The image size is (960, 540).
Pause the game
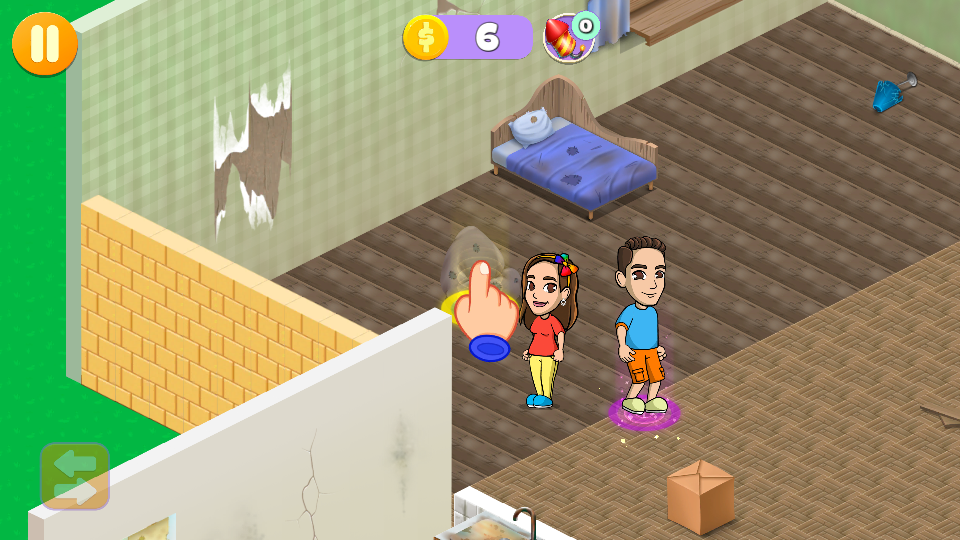45,44
